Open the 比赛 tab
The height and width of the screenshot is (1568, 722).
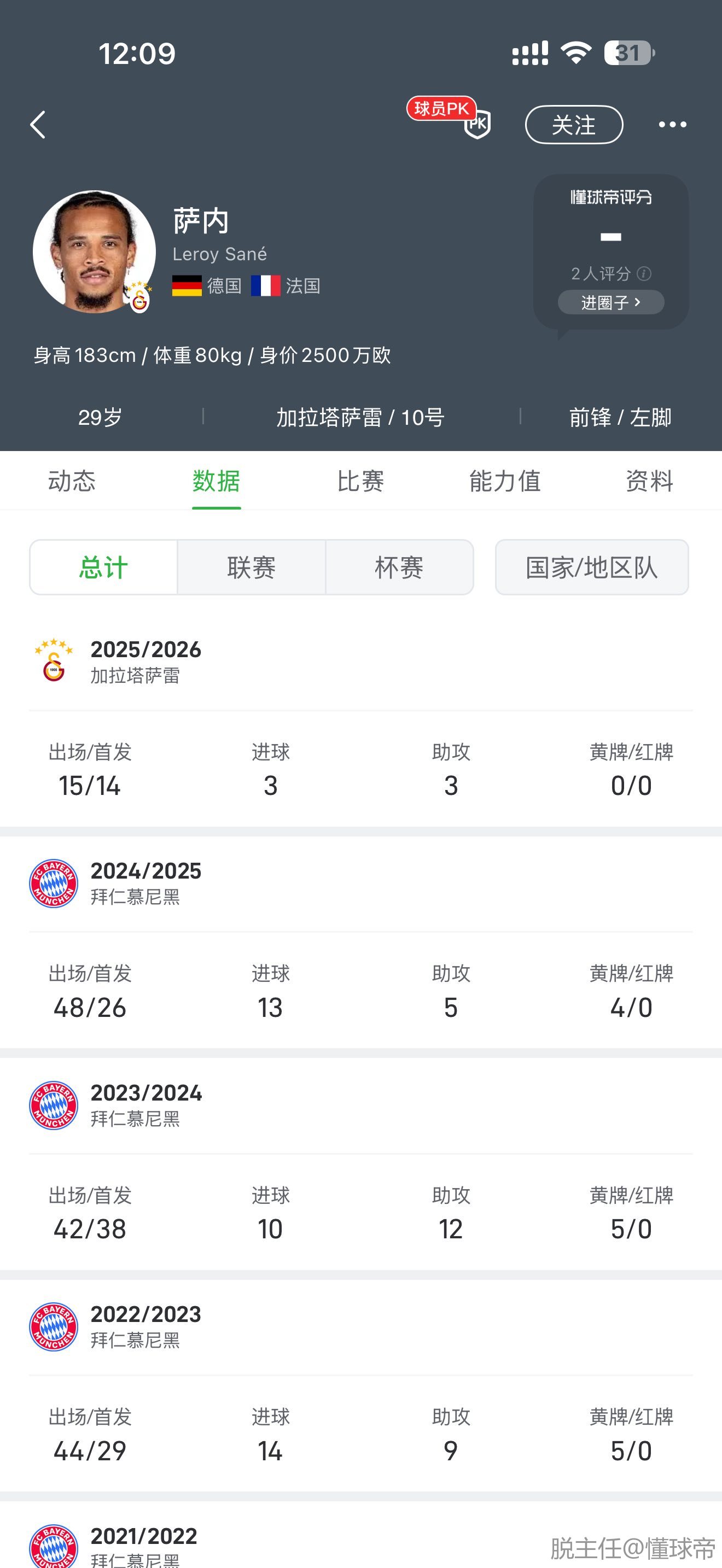pos(360,481)
